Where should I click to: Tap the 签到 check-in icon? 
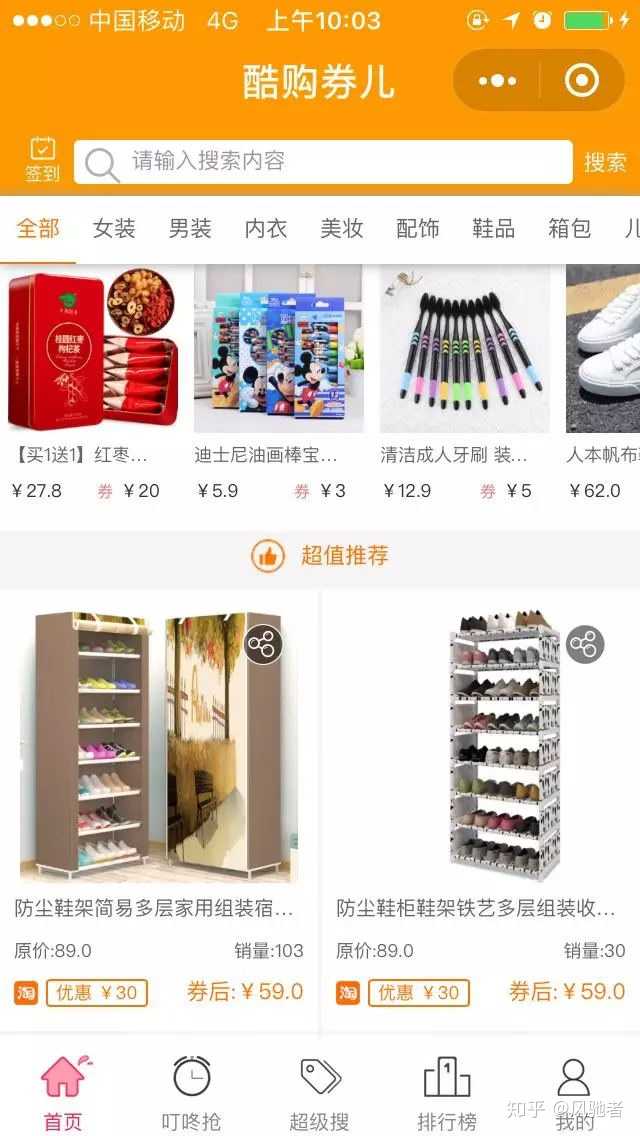pyautogui.click(x=42, y=160)
